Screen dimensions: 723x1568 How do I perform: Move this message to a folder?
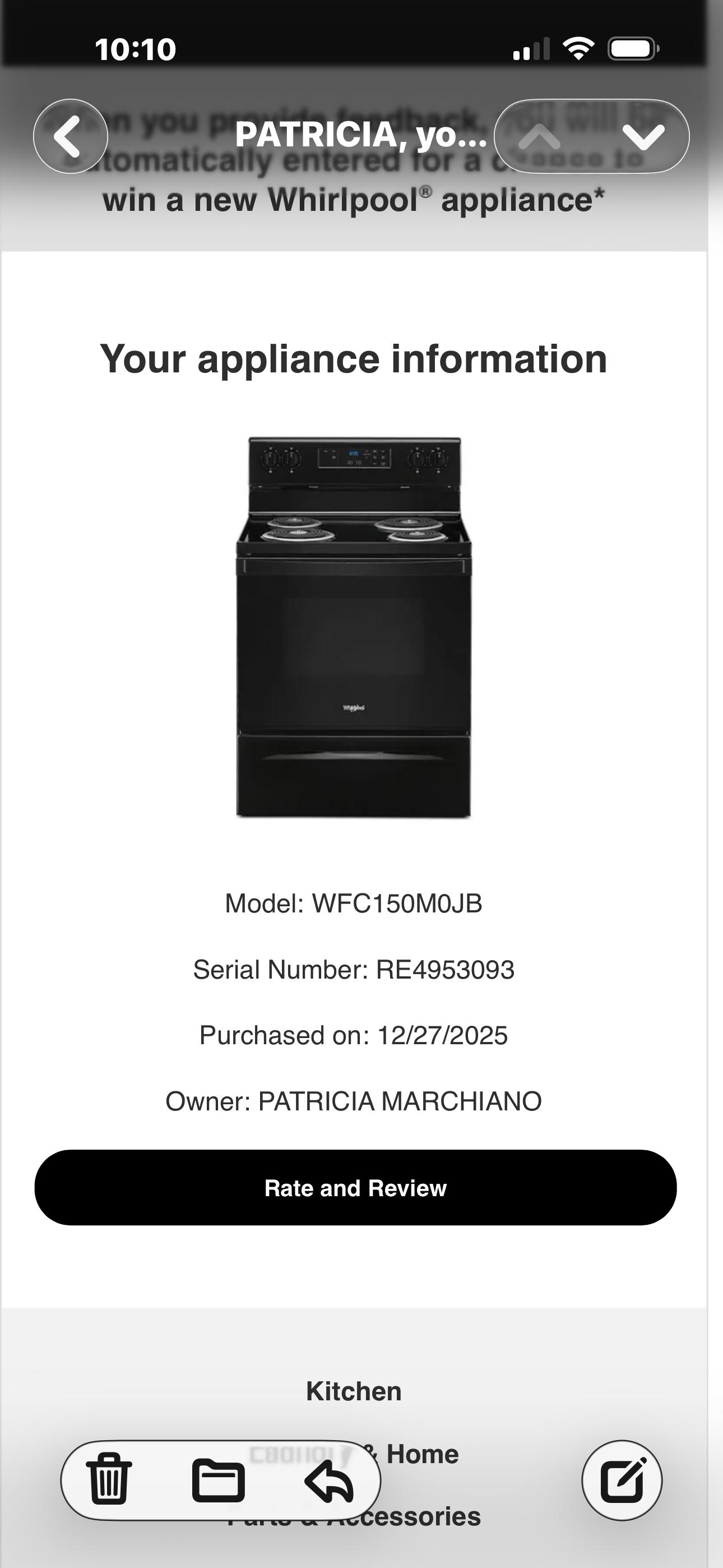[219, 1481]
